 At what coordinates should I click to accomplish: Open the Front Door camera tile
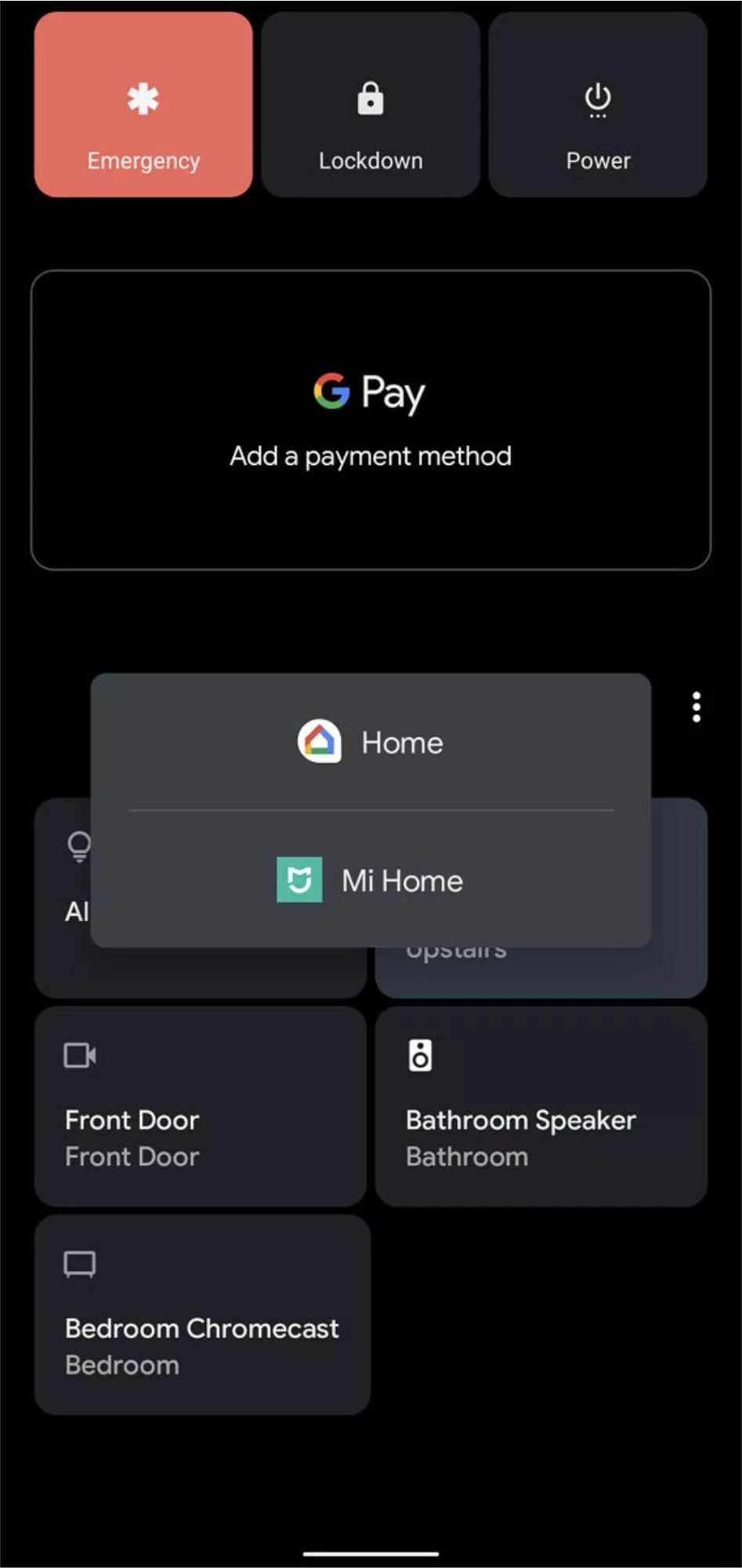click(201, 1106)
